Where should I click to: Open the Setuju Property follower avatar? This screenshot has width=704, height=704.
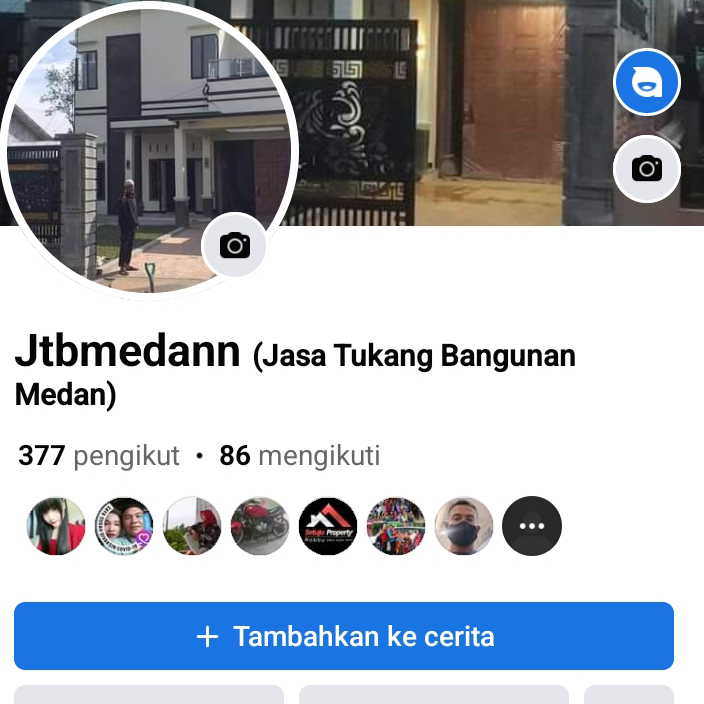click(328, 526)
